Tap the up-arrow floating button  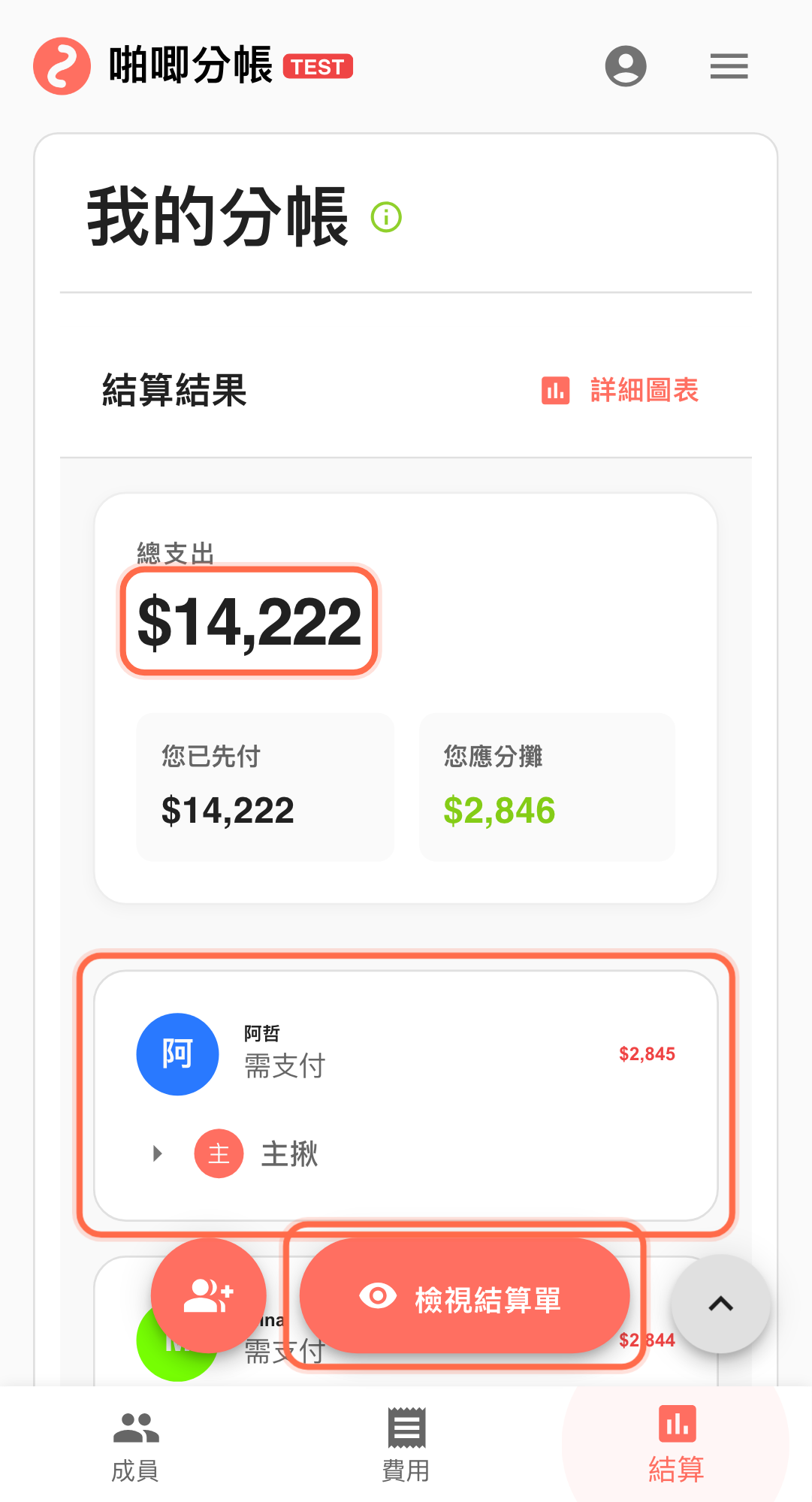tap(720, 1304)
